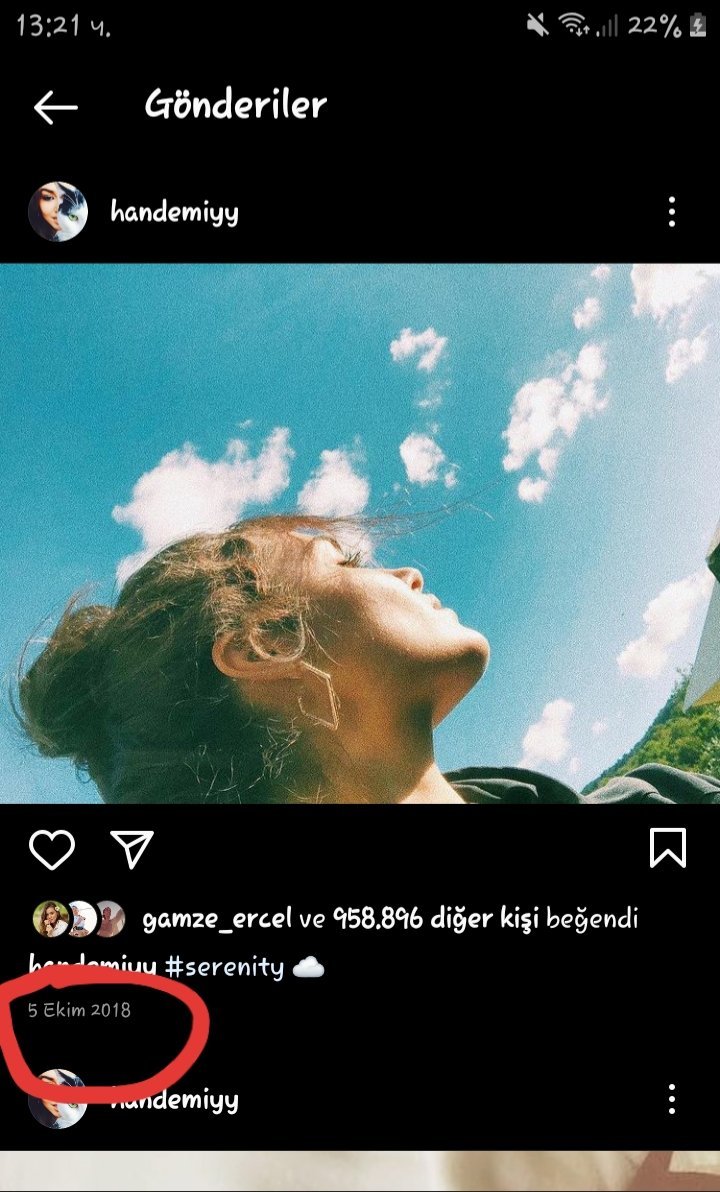This screenshot has width=720, height=1192.
Task: Bookmark the #serenity post
Action: pos(667,848)
